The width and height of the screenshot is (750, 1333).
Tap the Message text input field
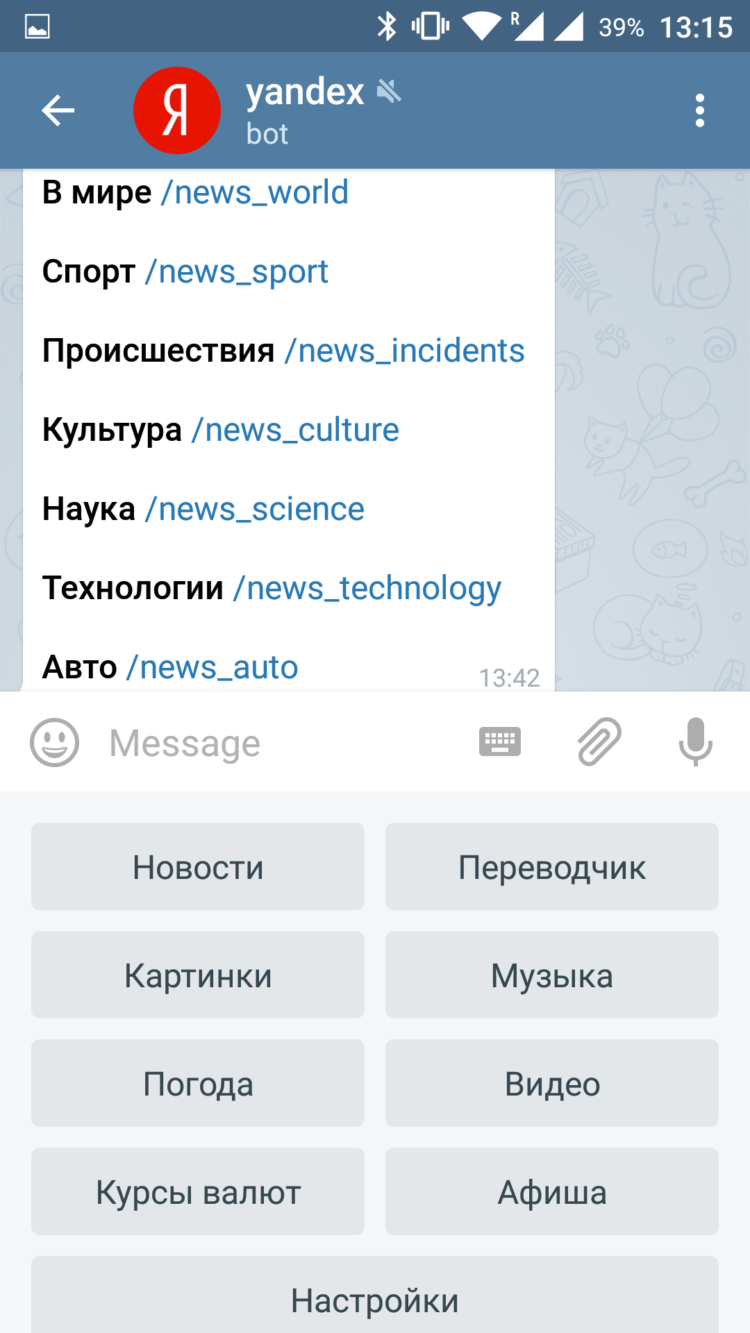[250, 742]
